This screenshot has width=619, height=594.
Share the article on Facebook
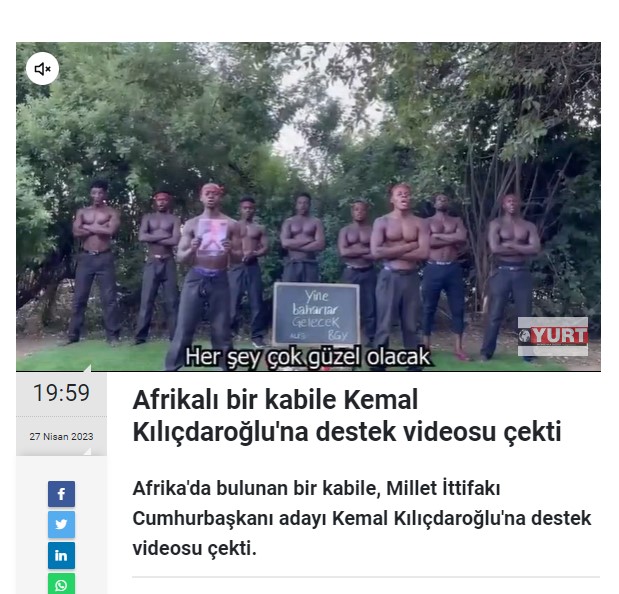coord(61,494)
